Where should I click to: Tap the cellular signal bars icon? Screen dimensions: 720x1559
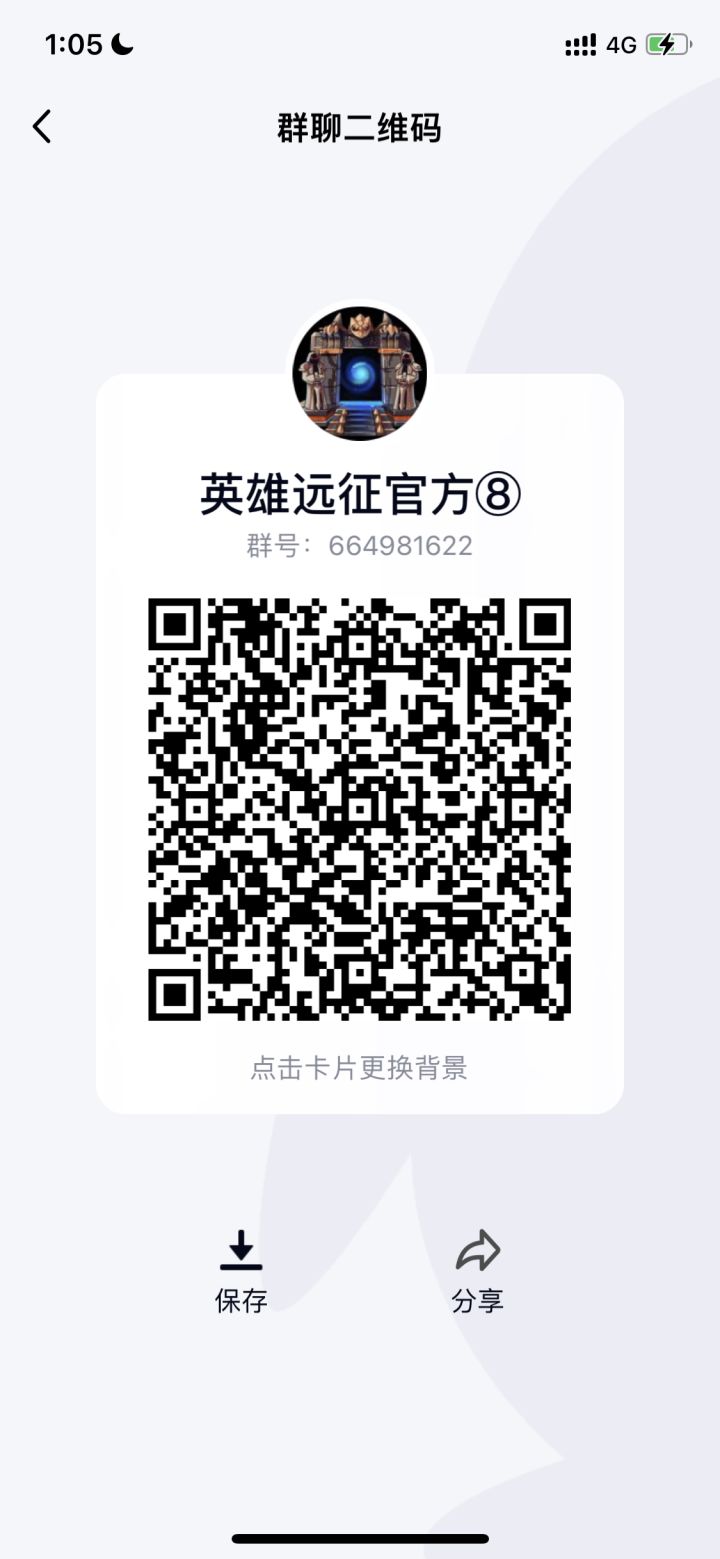point(582,44)
